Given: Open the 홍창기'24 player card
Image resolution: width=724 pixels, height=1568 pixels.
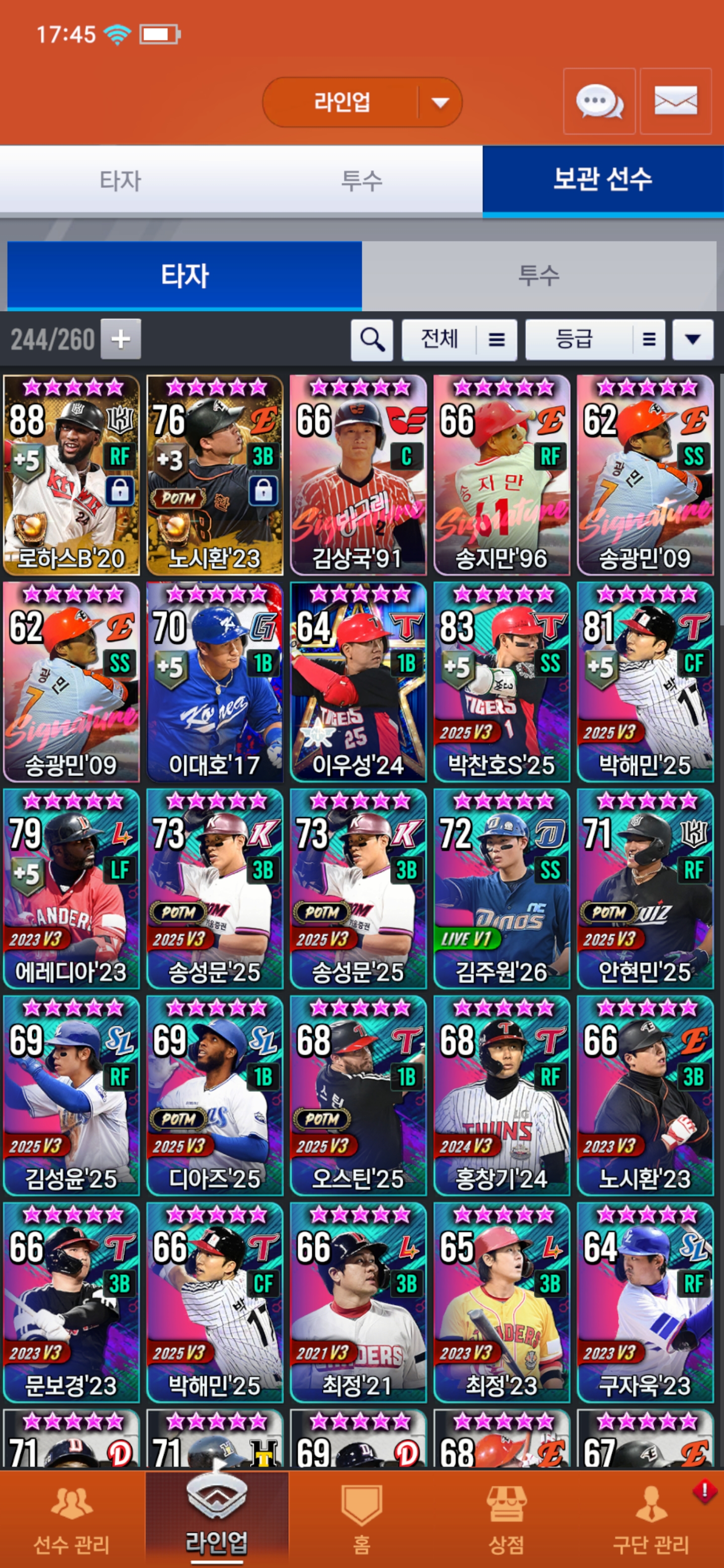Looking at the screenshot, I should pyautogui.click(x=501, y=1096).
